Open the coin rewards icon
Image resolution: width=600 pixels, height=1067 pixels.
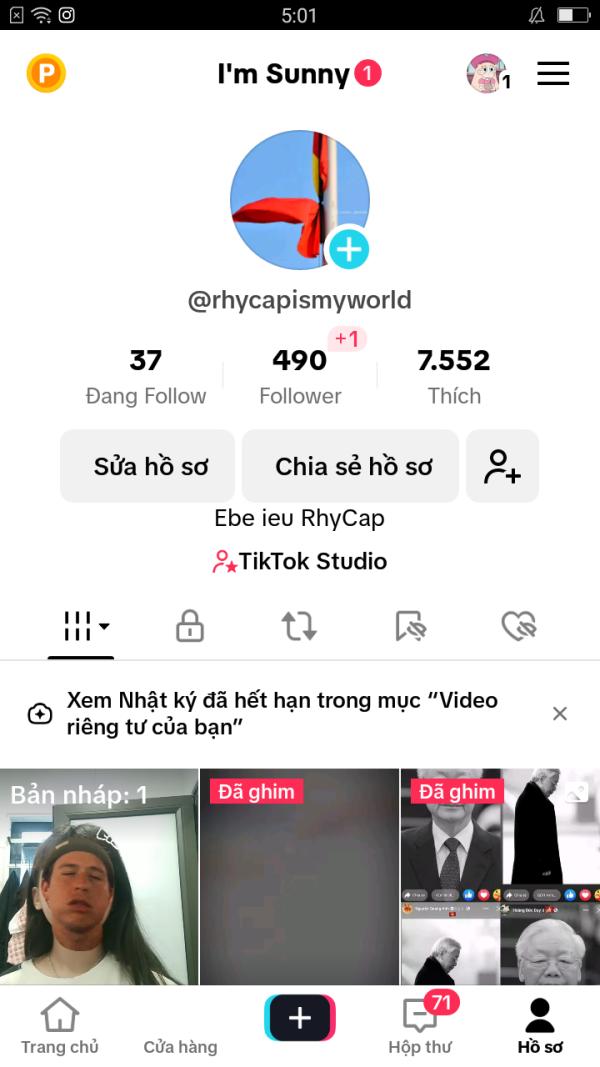[x=46, y=74]
